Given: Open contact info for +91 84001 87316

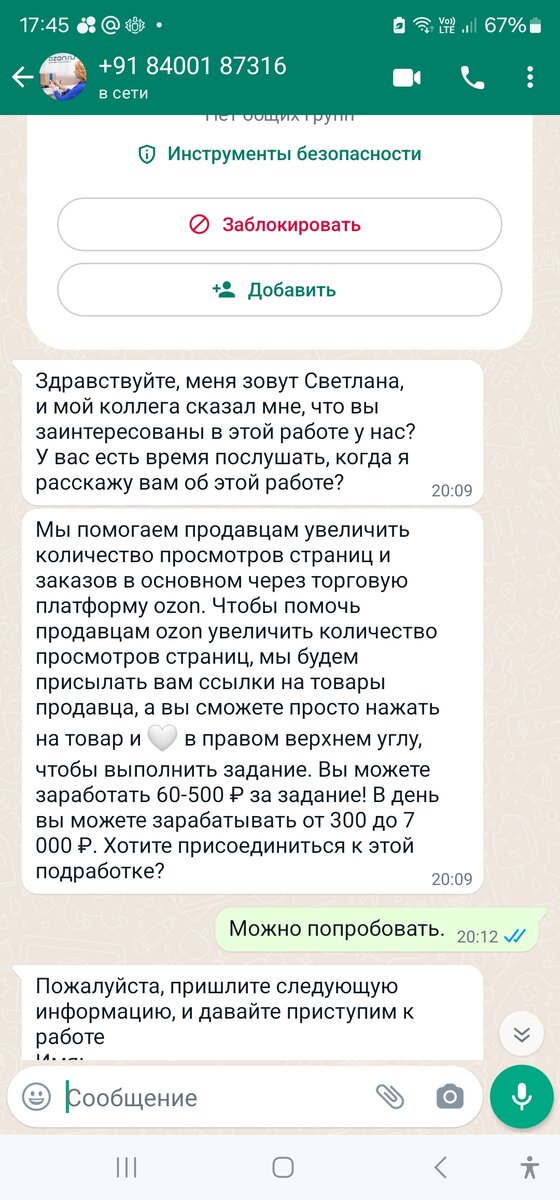Looking at the screenshot, I should (x=192, y=78).
